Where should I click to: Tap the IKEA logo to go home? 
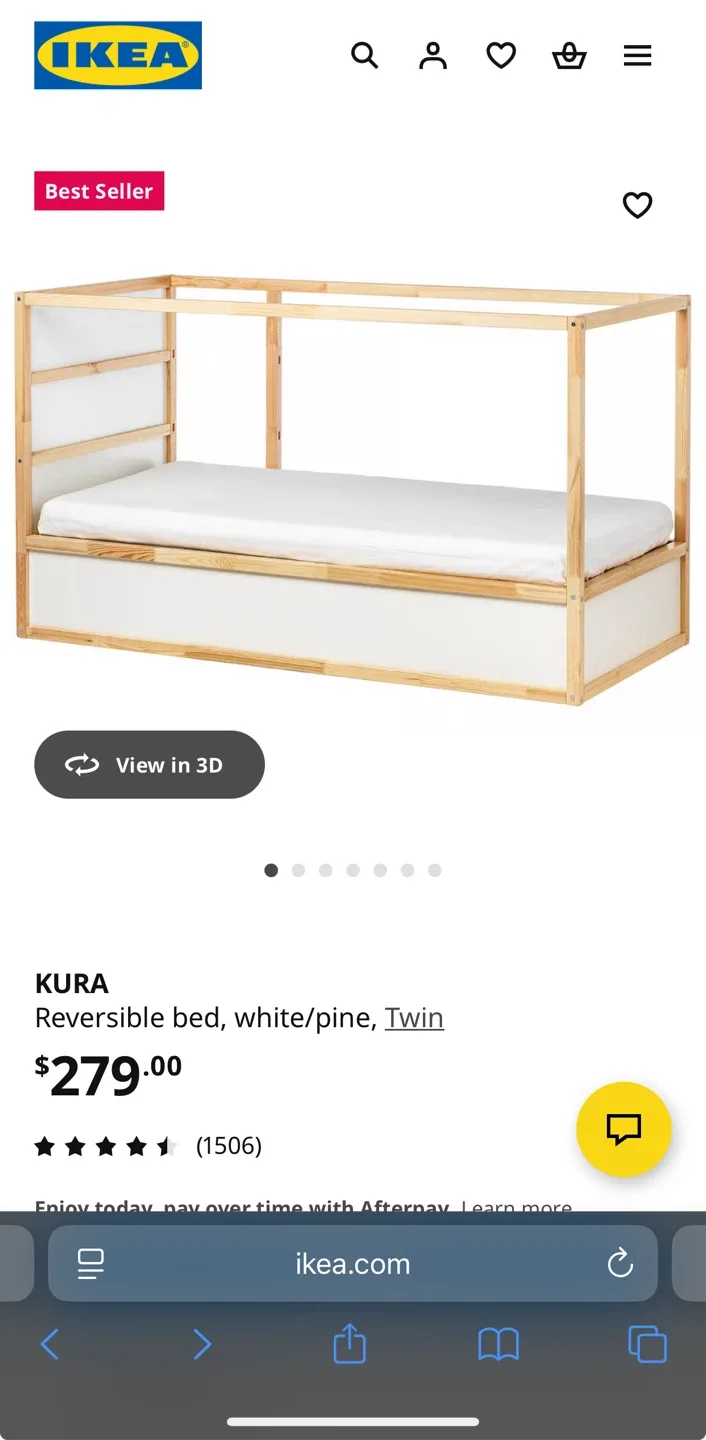118,55
